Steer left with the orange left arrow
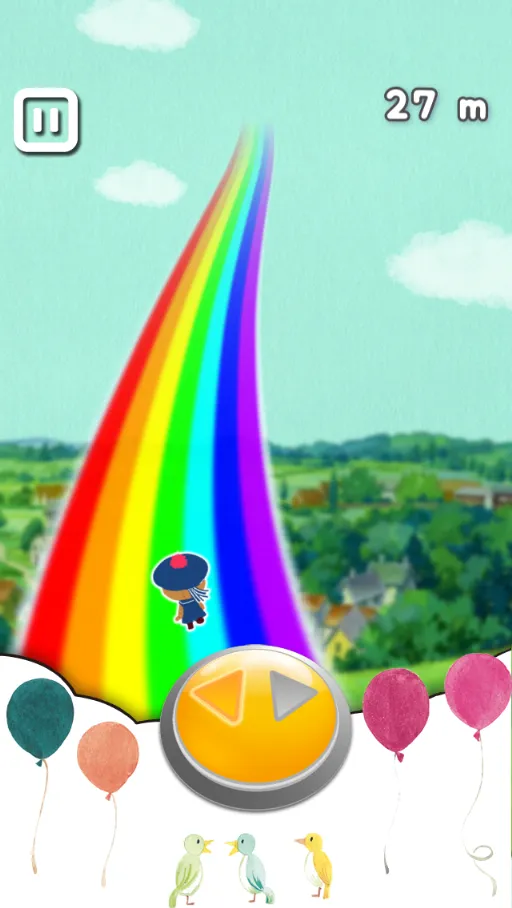This screenshot has width=512, height=908. click(220, 695)
